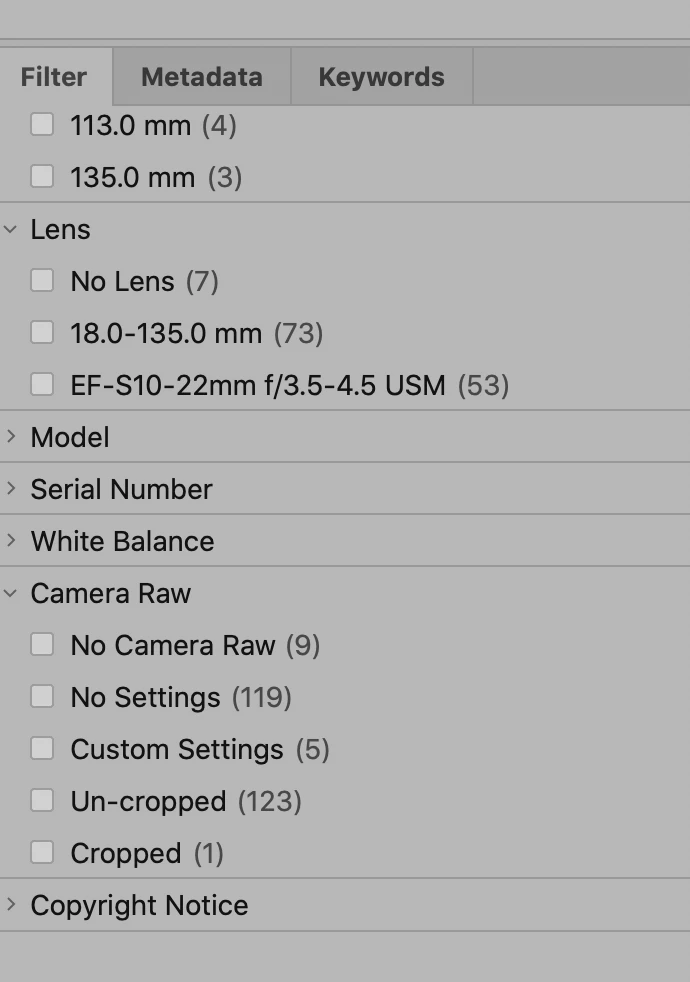Filter by EF-S10-22mm f/3.5-4.5 USM lens
The height and width of the screenshot is (982, 690).
pyautogui.click(x=42, y=384)
